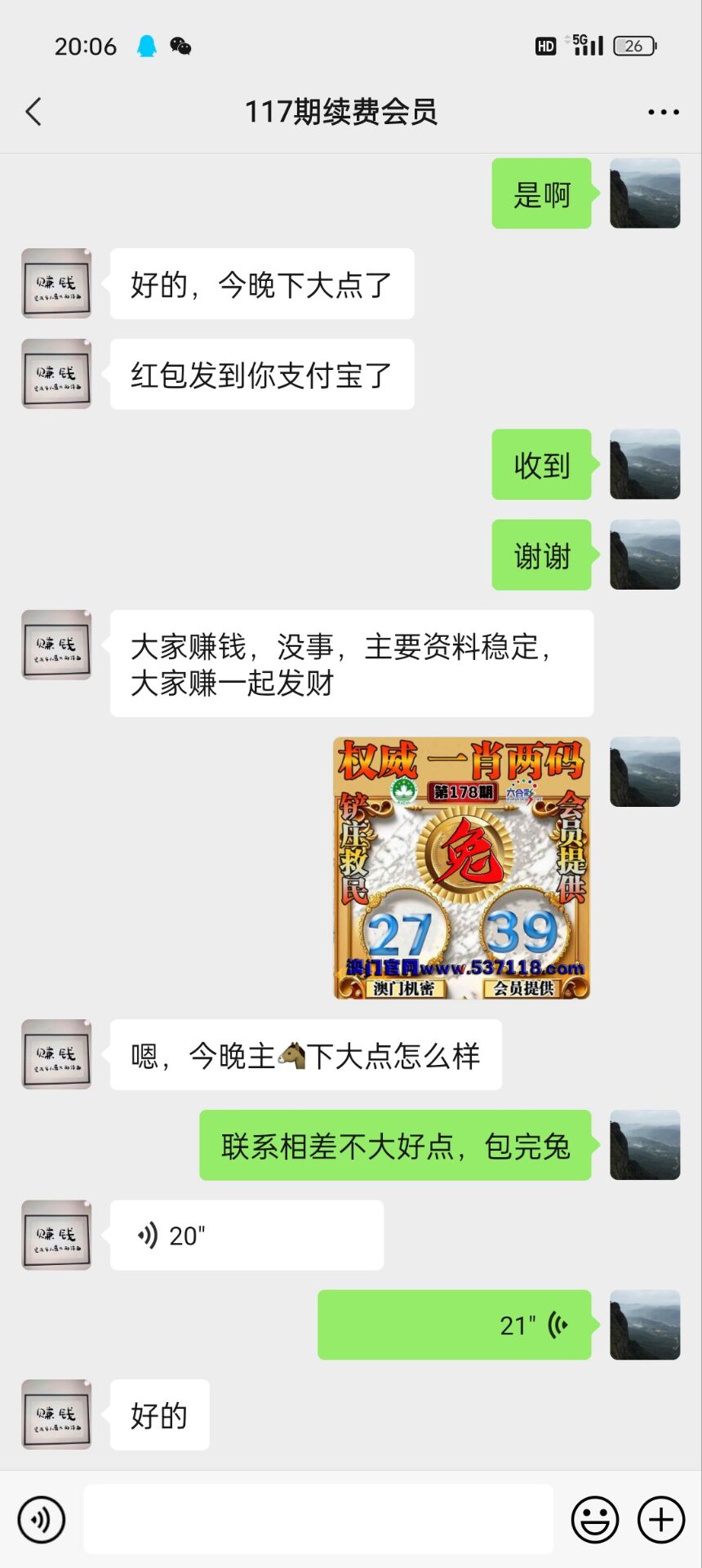The width and height of the screenshot is (702, 1568).
Task: Open the emoji picker
Action: tap(595, 1519)
